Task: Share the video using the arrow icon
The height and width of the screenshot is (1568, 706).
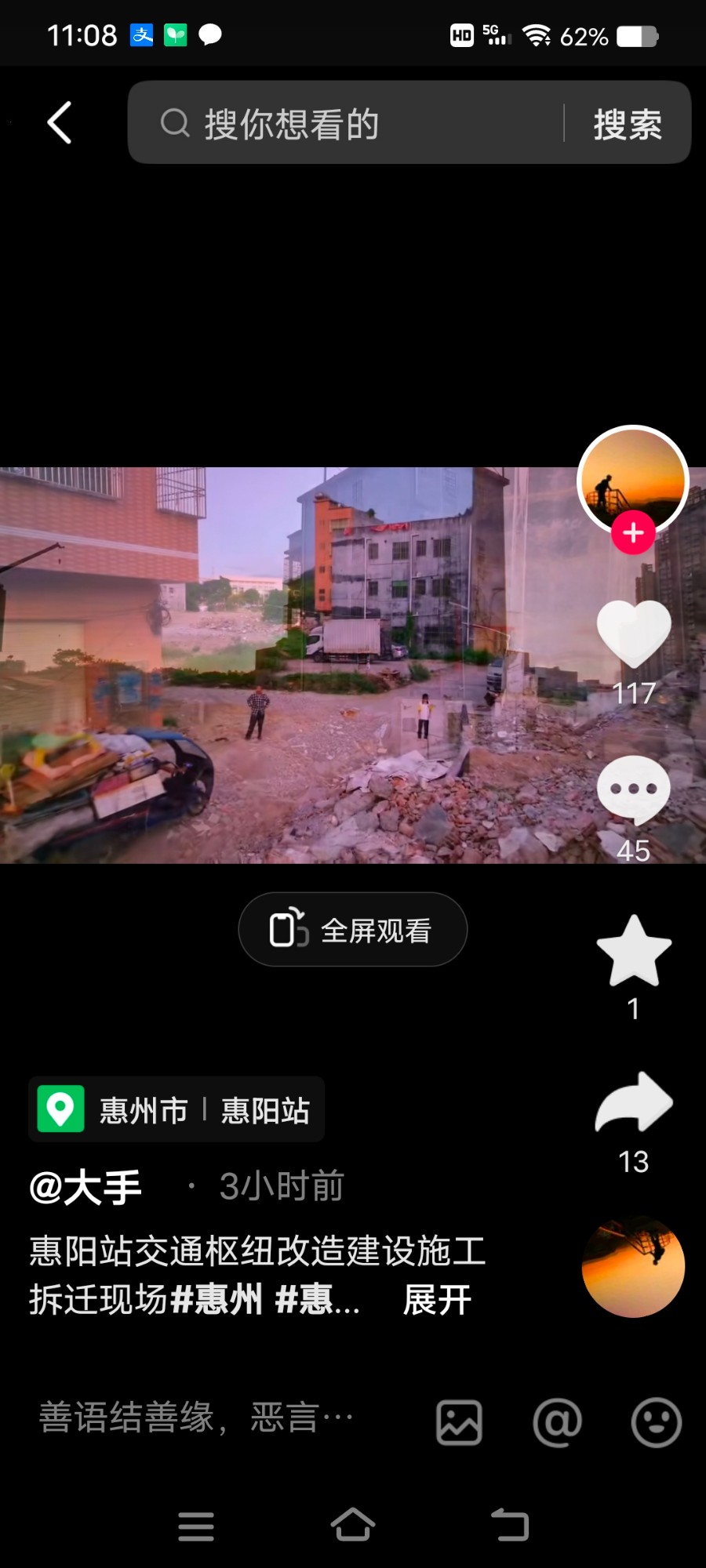Action: coord(634,1102)
